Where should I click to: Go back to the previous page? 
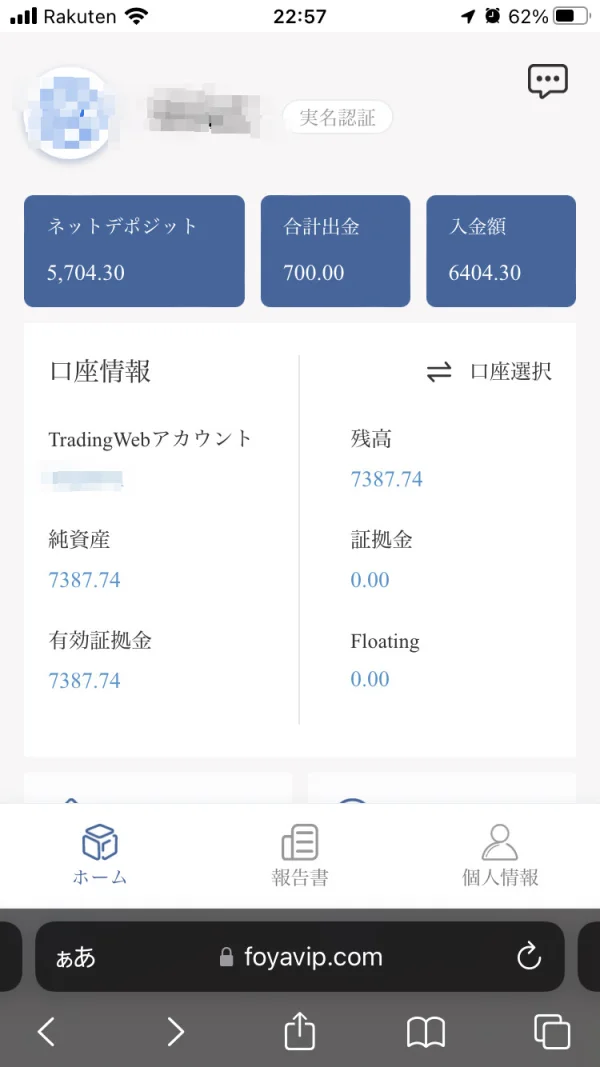[46, 1031]
